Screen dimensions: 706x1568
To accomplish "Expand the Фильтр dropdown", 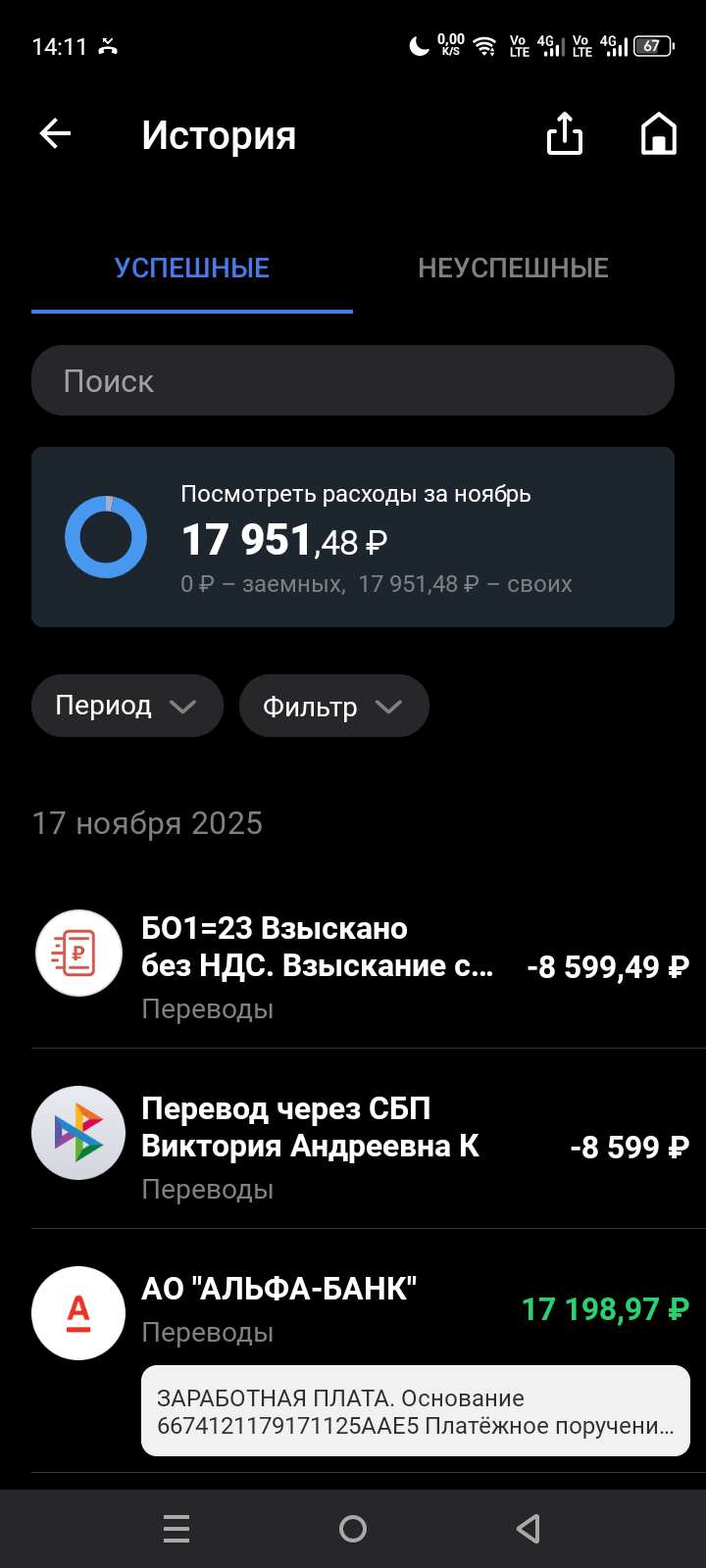I will (x=333, y=705).
